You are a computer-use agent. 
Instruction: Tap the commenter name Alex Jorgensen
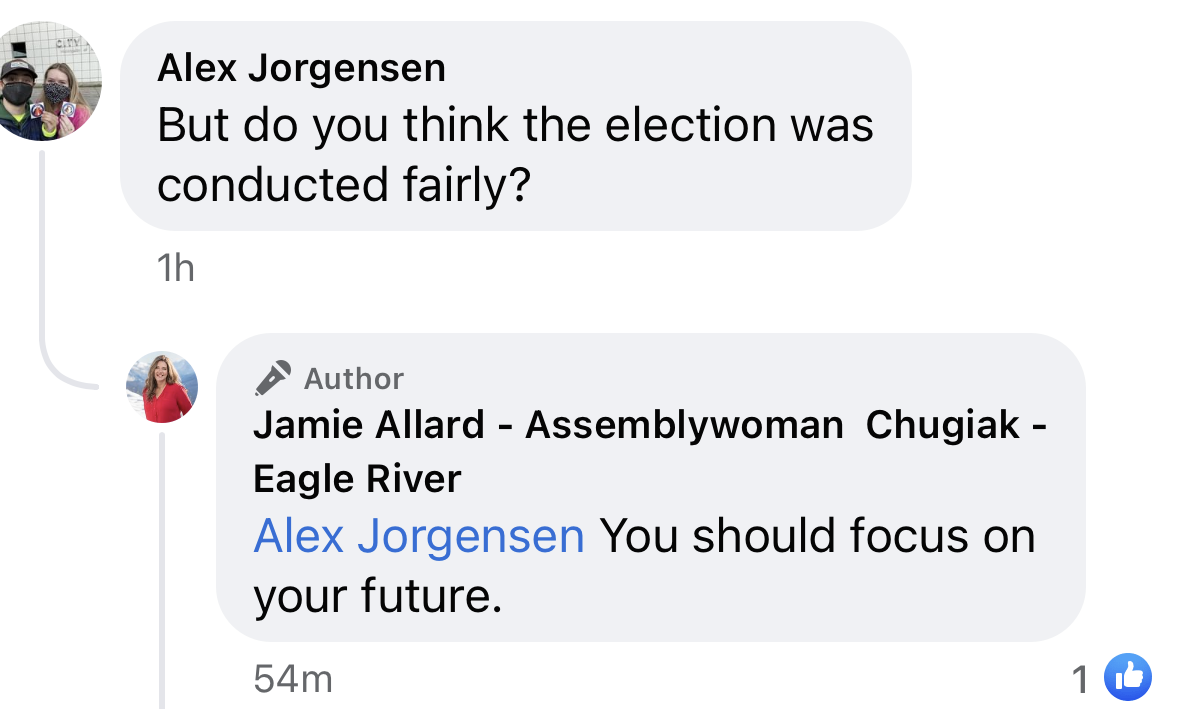coord(301,68)
